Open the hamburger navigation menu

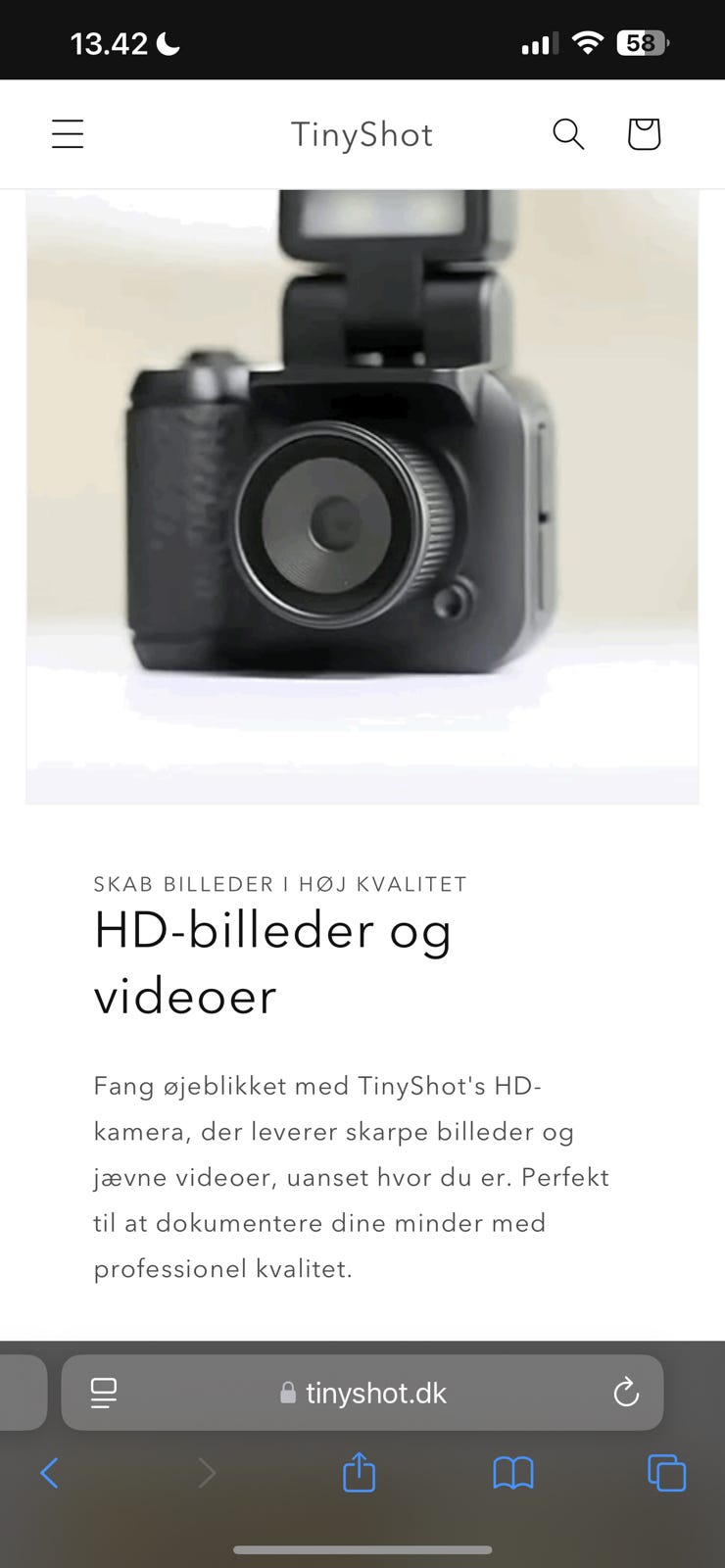67,134
